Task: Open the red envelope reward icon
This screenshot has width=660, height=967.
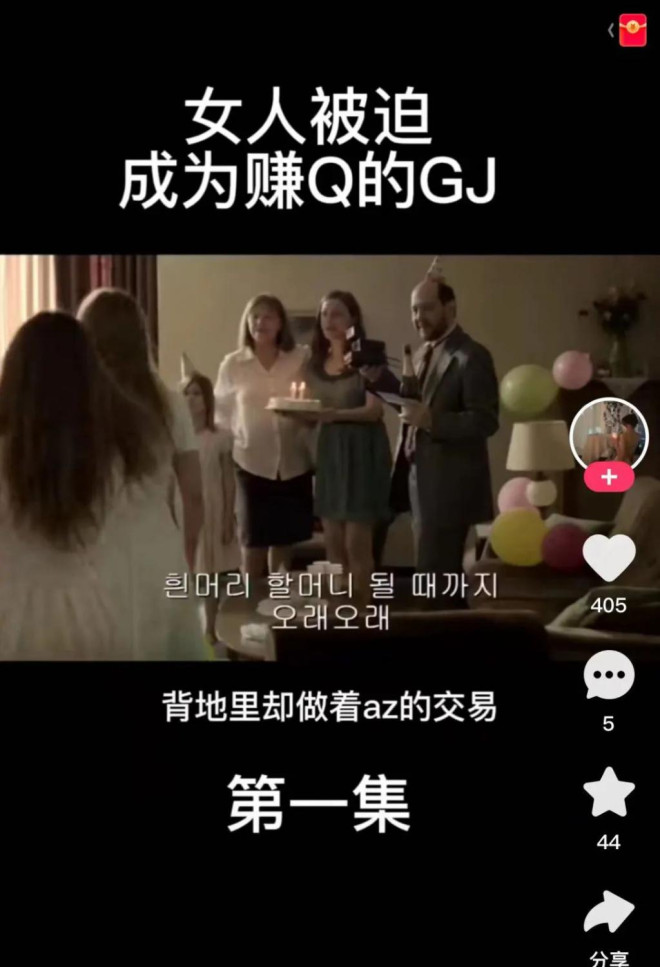Action: [x=633, y=29]
